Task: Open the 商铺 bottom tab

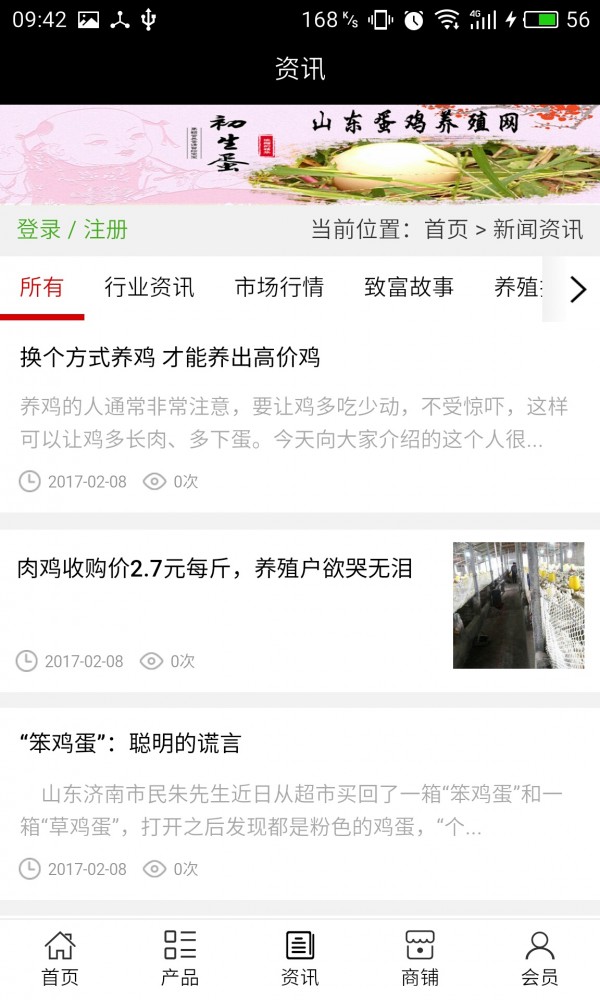Action: (420, 958)
